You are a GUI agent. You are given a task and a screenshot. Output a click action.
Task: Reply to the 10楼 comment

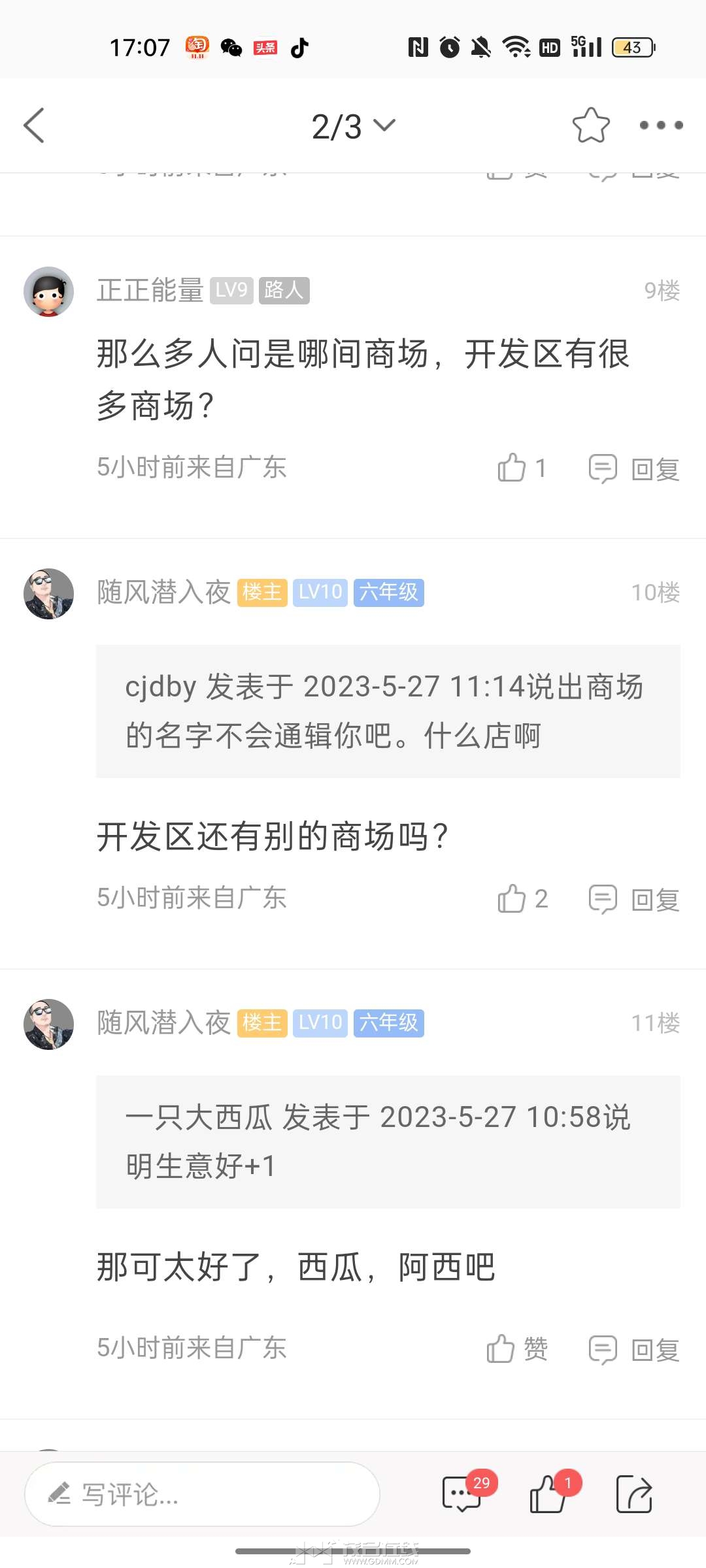(x=634, y=899)
